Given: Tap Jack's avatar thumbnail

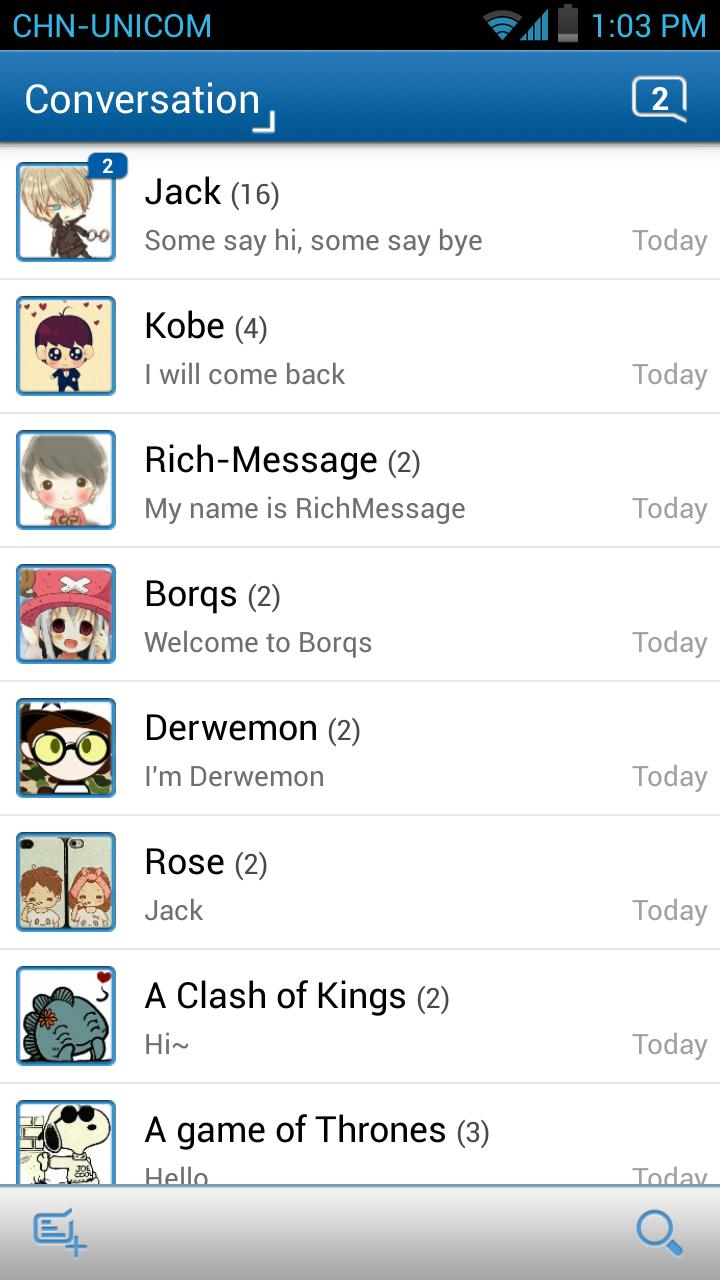Looking at the screenshot, I should (65, 212).
